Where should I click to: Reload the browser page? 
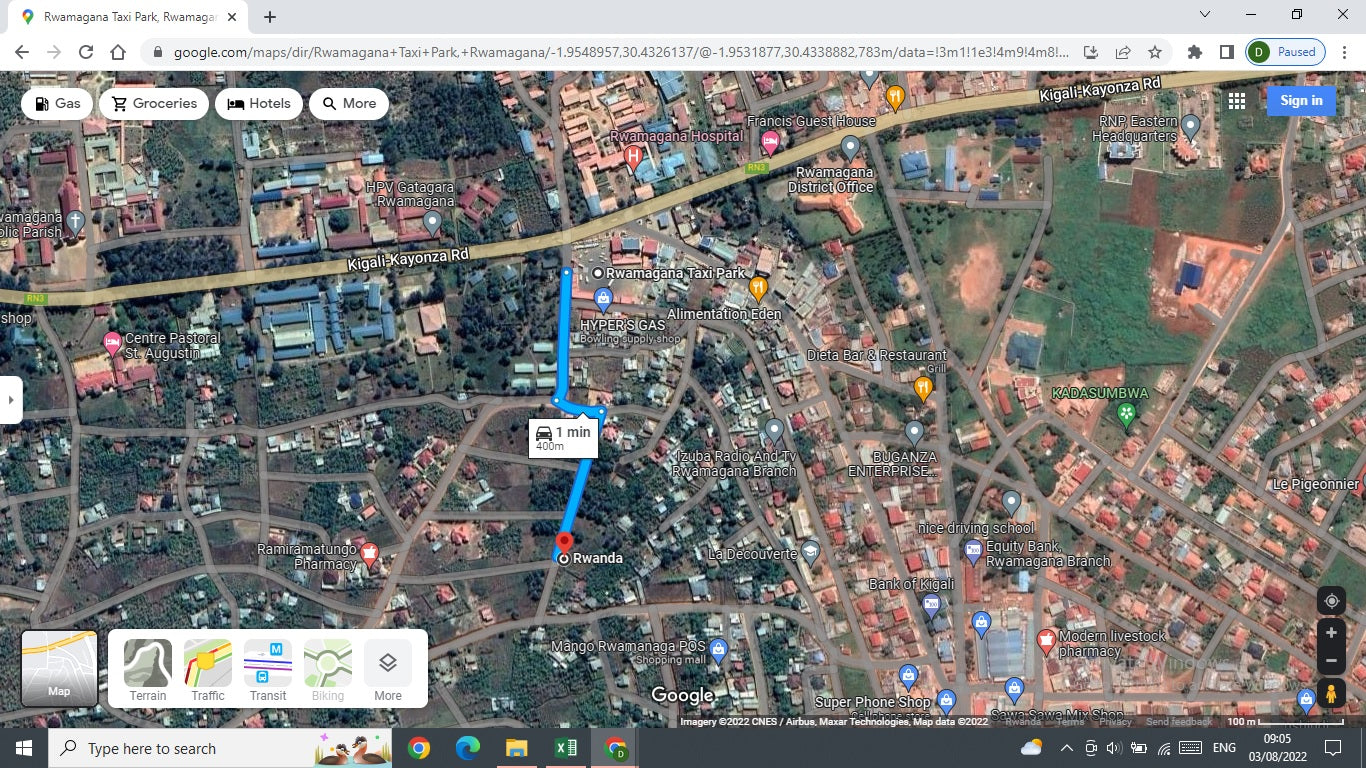pos(86,52)
